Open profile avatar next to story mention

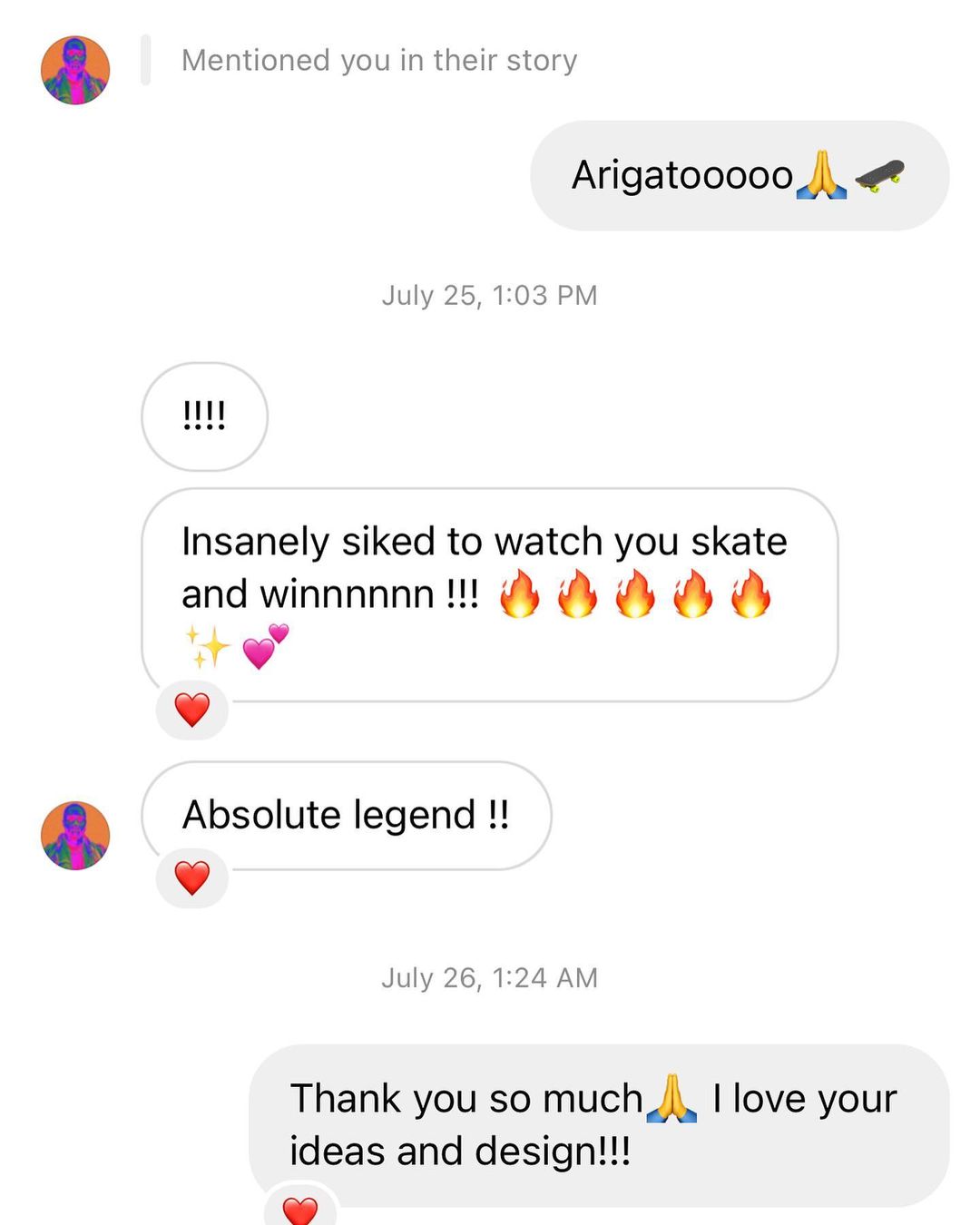(75, 71)
